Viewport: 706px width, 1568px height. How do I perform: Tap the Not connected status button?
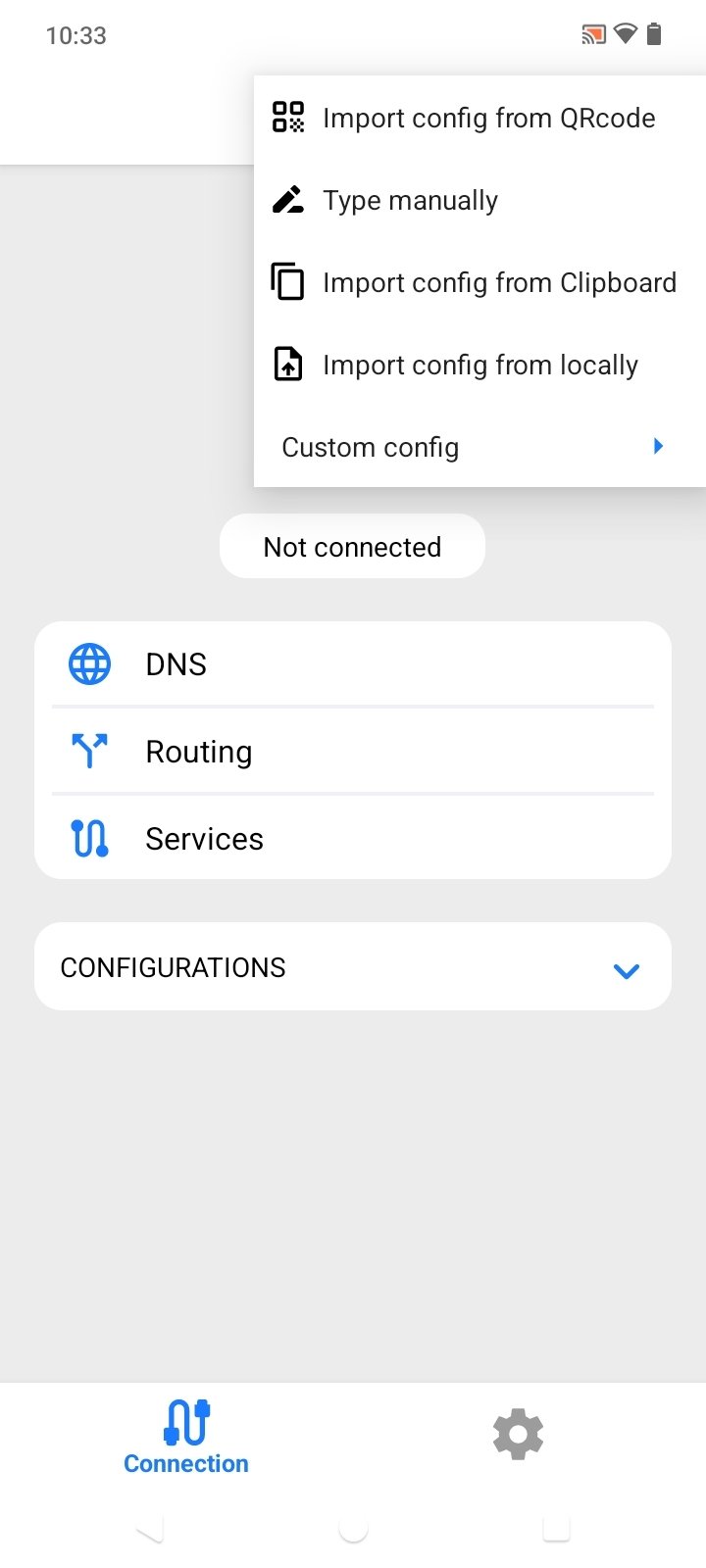coord(352,547)
